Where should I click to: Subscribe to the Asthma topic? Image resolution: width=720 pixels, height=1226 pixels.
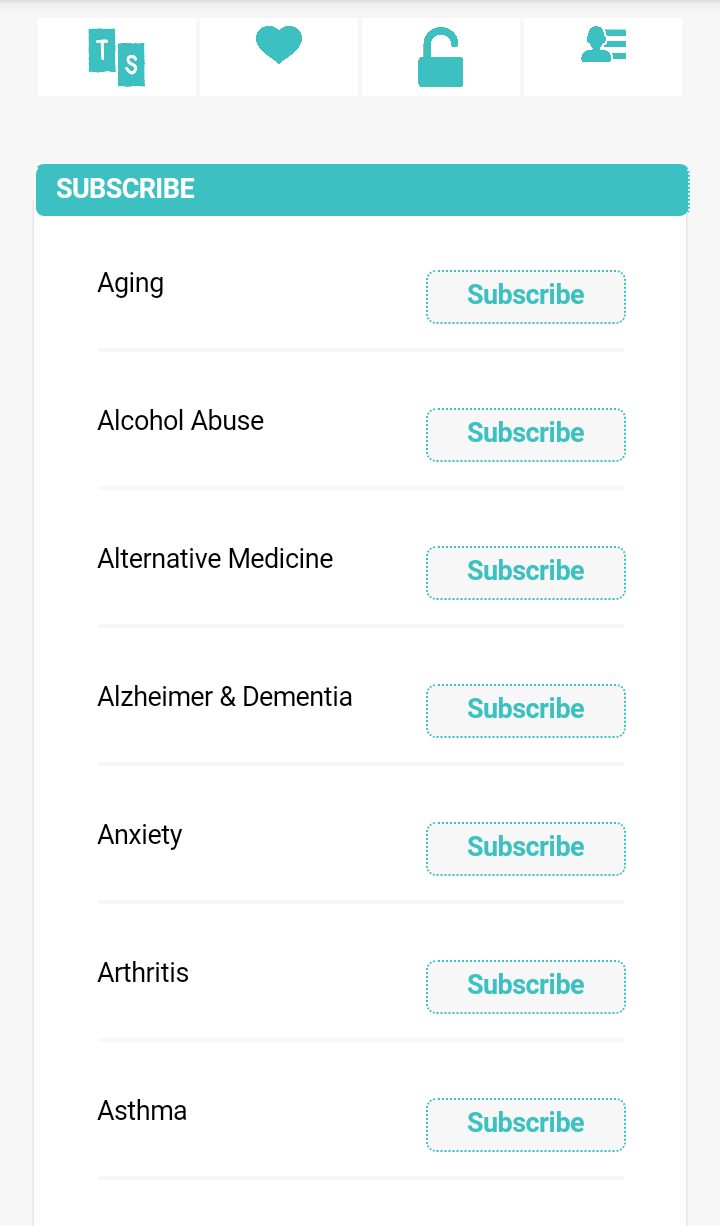pyautogui.click(x=526, y=1125)
